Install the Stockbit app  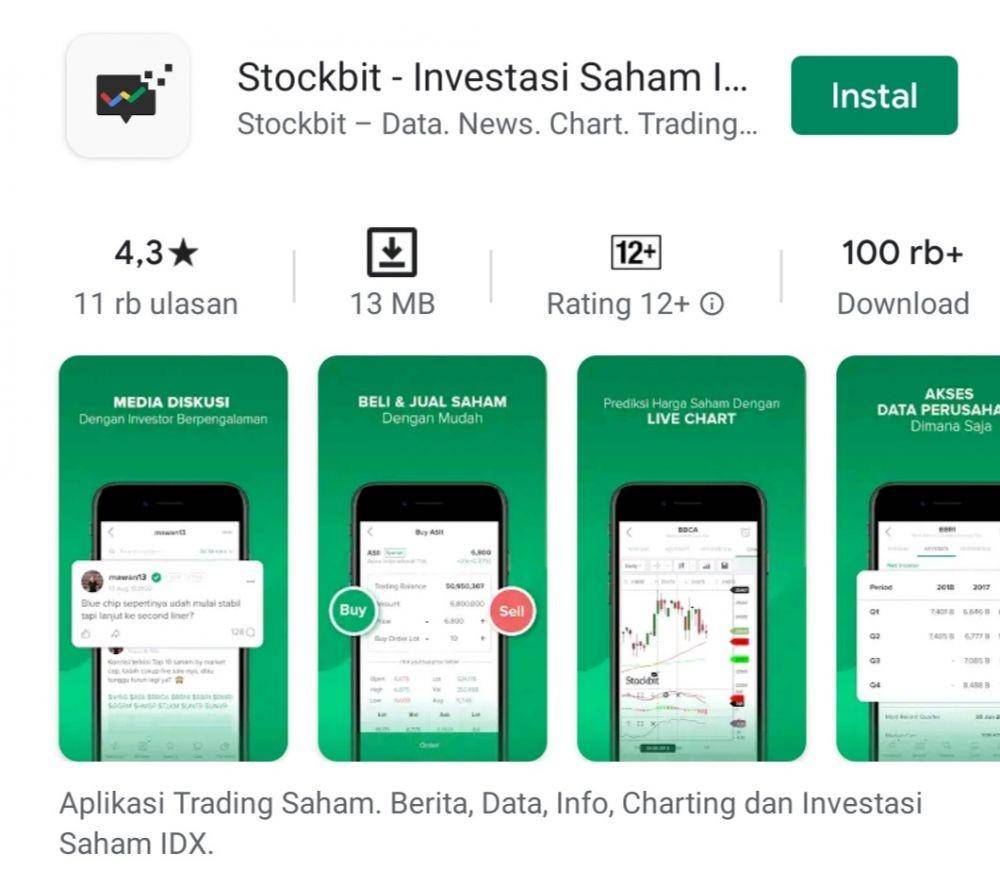(x=873, y=96)
